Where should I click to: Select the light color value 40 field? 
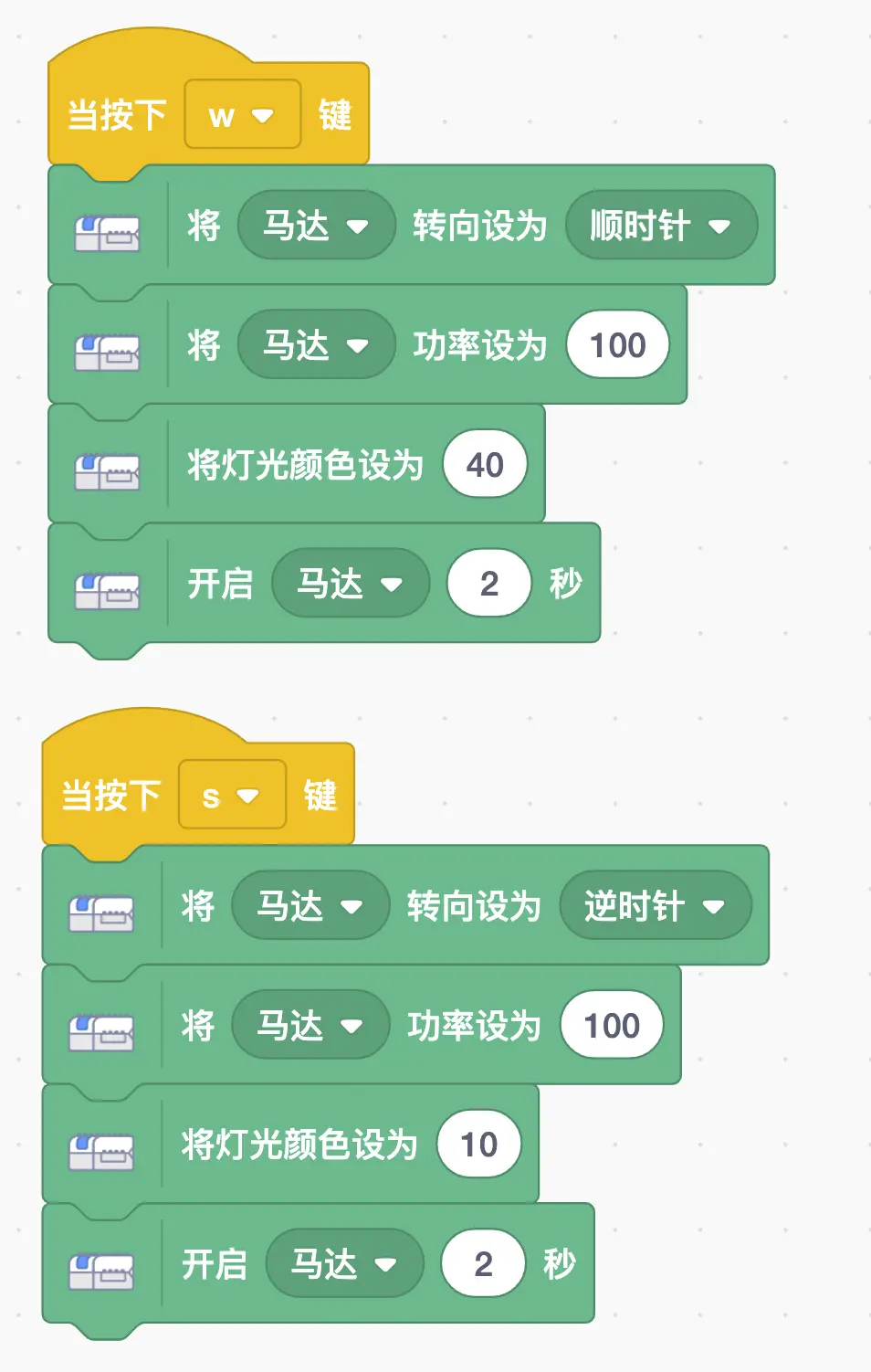[484, 466]
